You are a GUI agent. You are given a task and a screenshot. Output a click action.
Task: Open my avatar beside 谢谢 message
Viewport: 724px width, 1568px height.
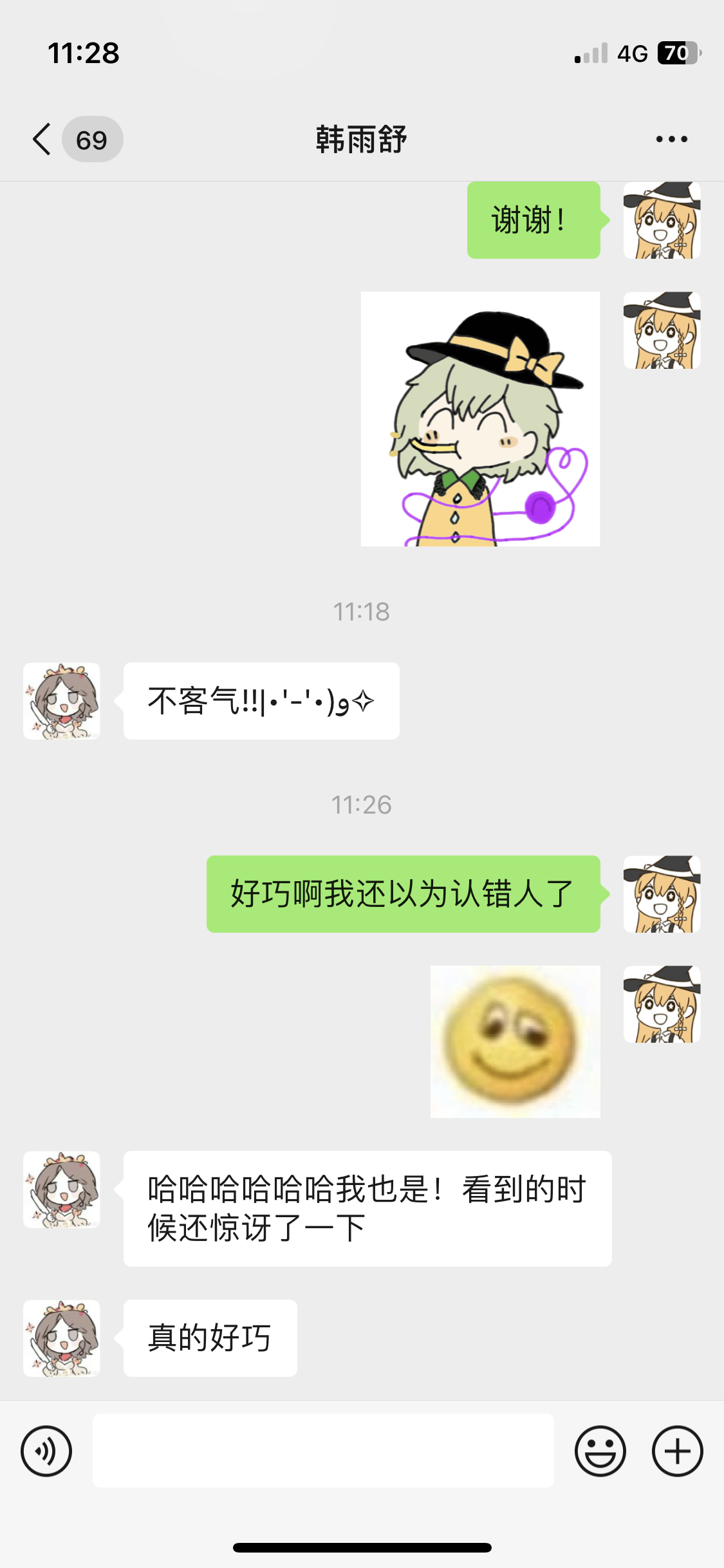point(662,220)
